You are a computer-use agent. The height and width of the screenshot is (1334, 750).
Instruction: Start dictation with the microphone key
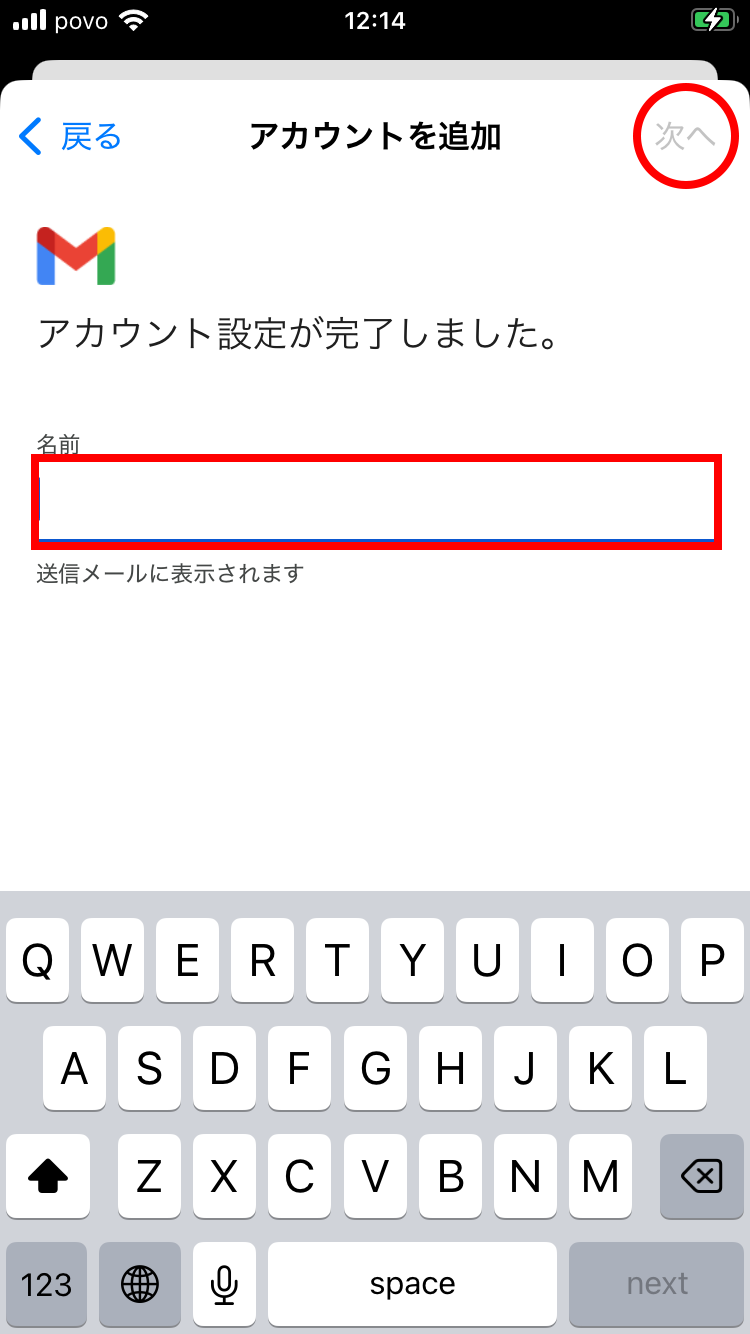pos(225,1284)
